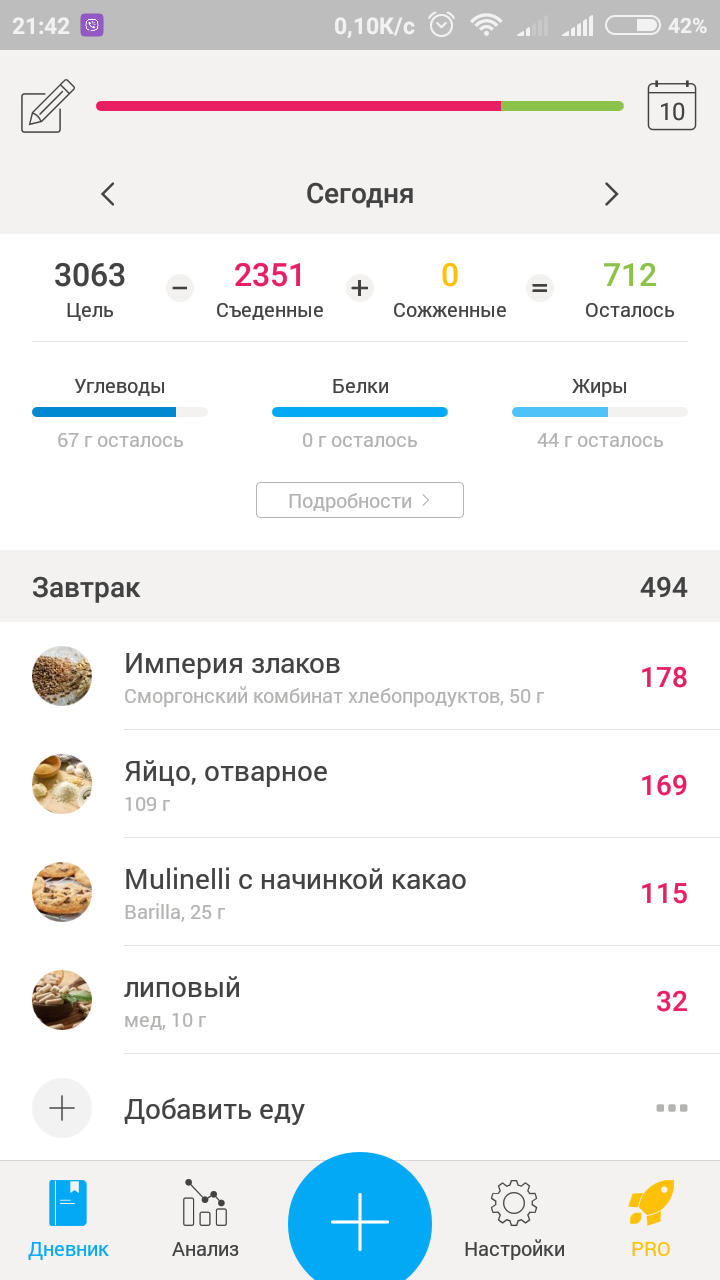Image resolution: width=720 pixels, height=1280 pixels.
Task: Go to the previous day
Action: click(108, 194)
